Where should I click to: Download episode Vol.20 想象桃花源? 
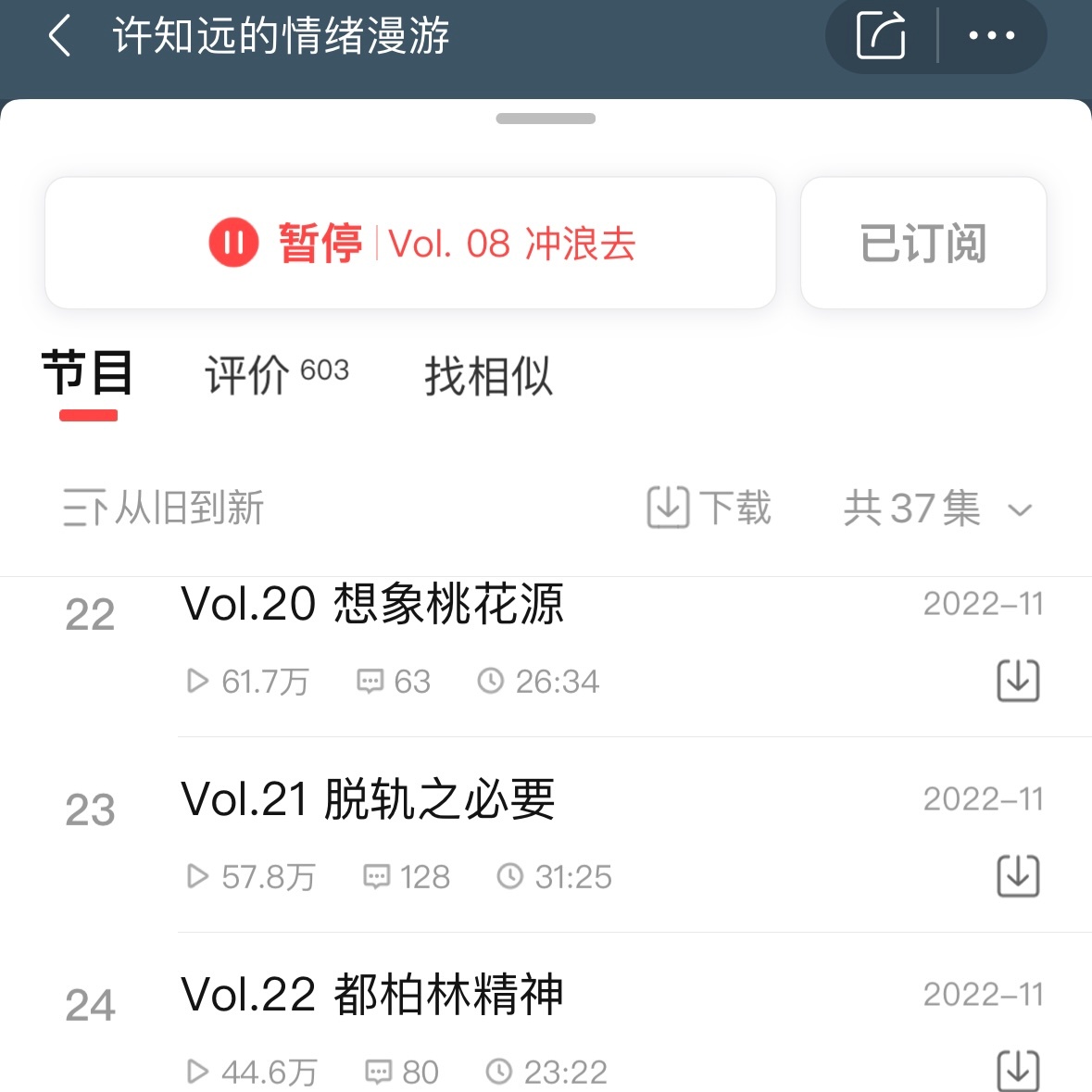[1017, 681]
